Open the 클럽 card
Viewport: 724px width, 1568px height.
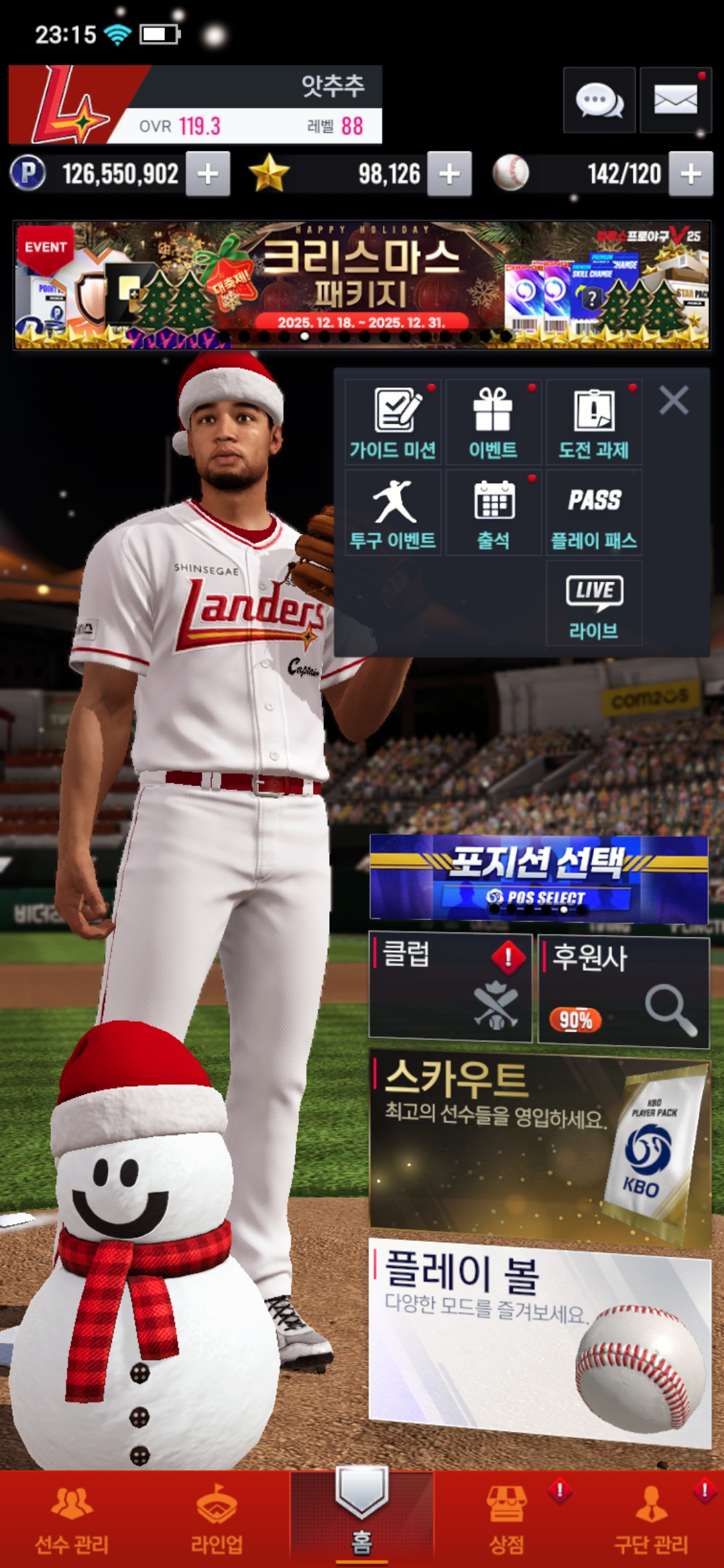click(x=450, y=986)
